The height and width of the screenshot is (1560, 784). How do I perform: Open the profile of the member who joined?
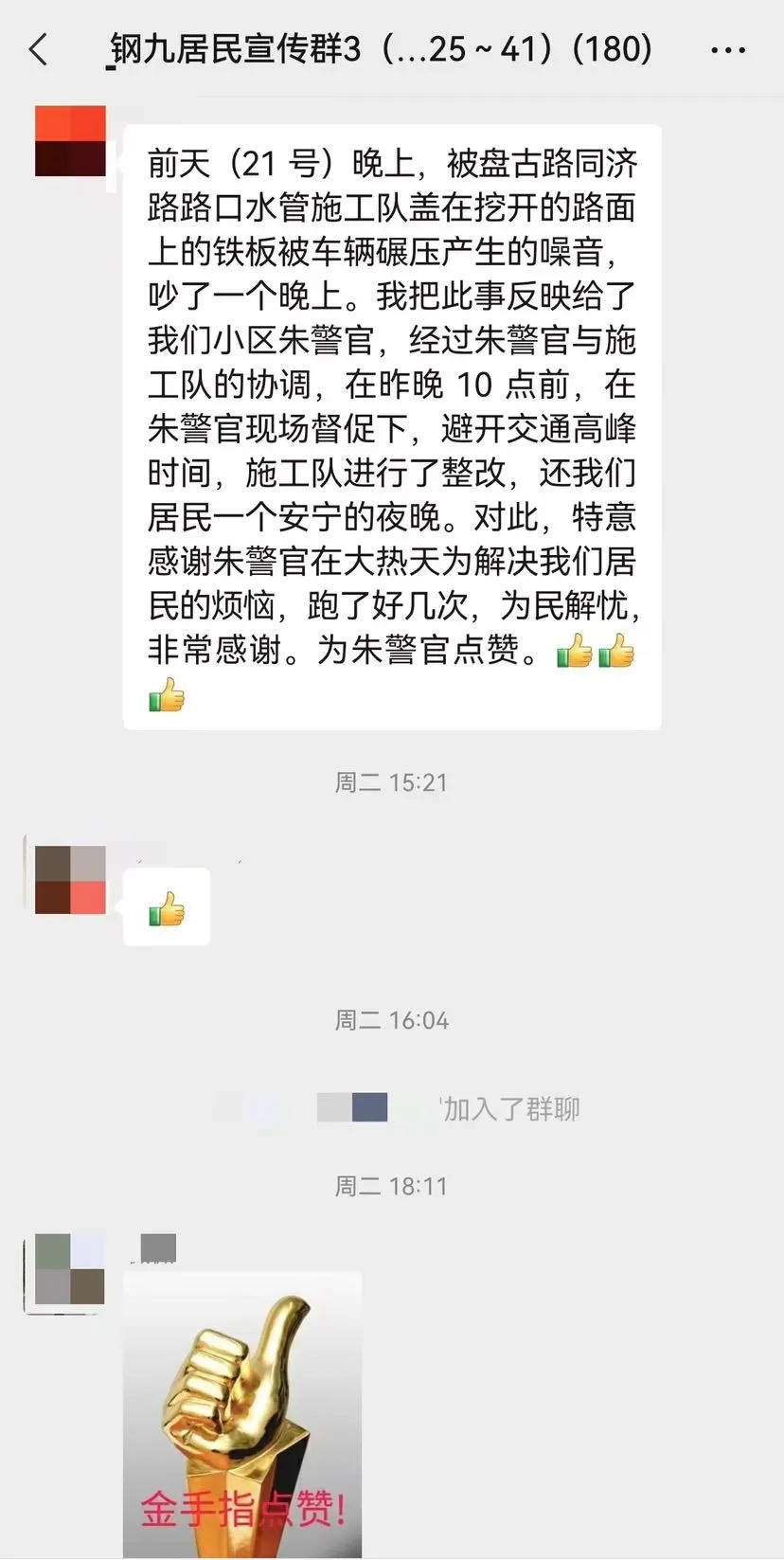coord(352,1107)
